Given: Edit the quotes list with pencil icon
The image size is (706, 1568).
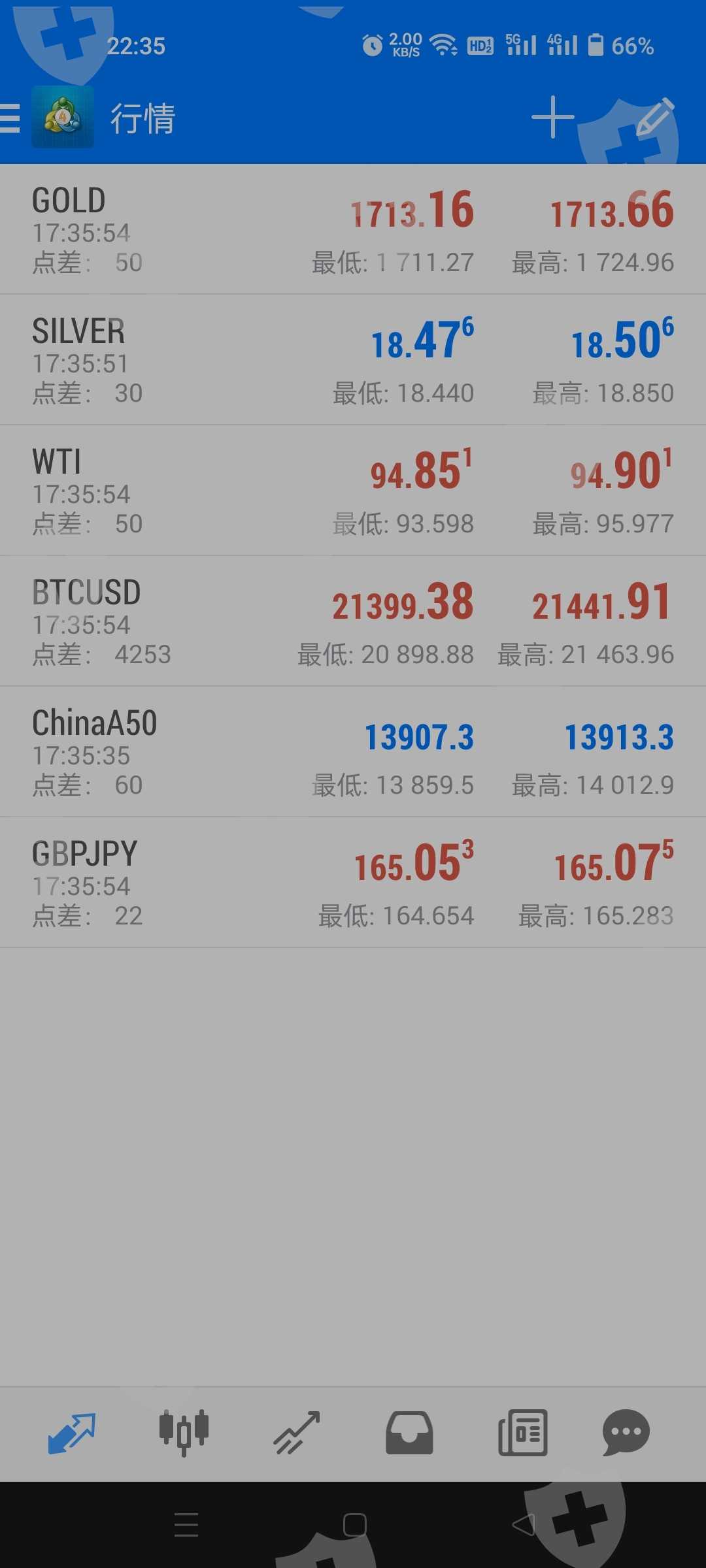Looking at the screenshot, I should tap(654, 117).
